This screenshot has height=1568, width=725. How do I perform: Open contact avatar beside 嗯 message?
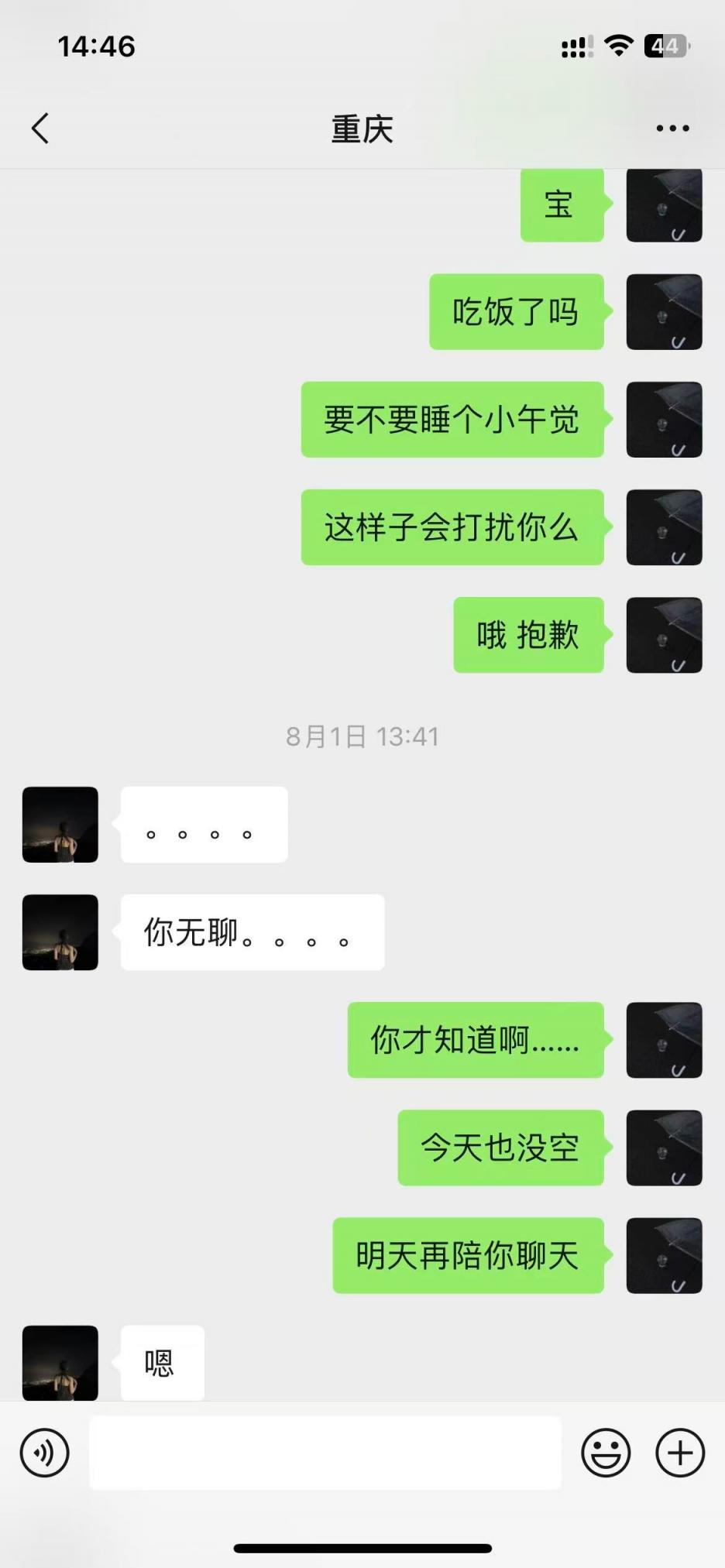point(60,1363)
